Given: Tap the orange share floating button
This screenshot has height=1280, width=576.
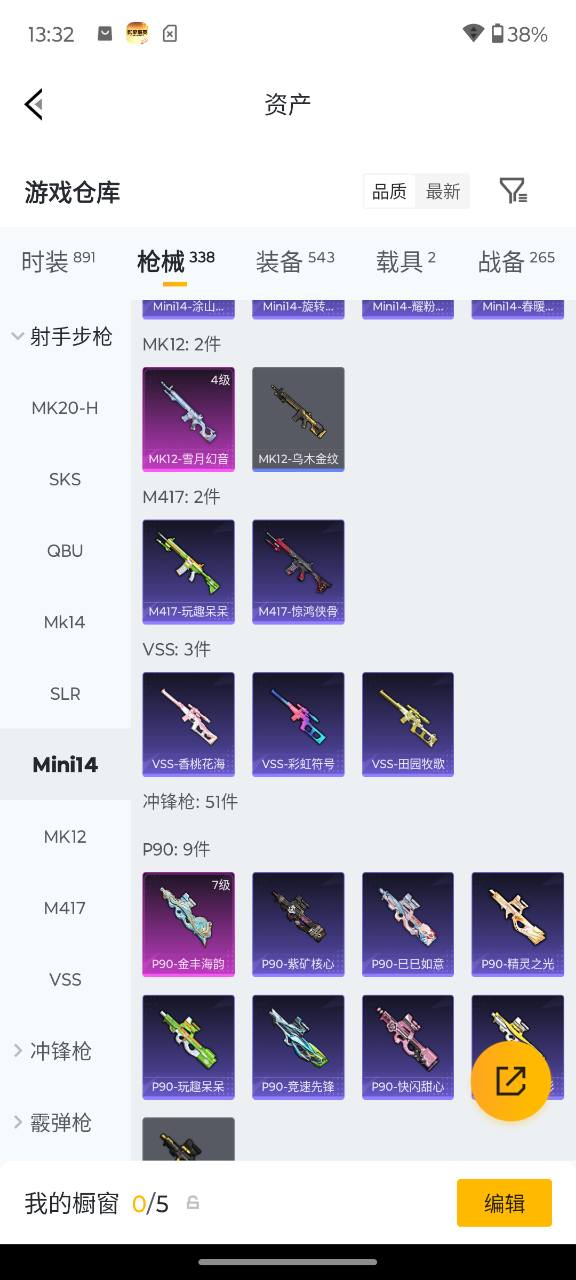Looking at the screenshot, I should [x=511, y=1081].
